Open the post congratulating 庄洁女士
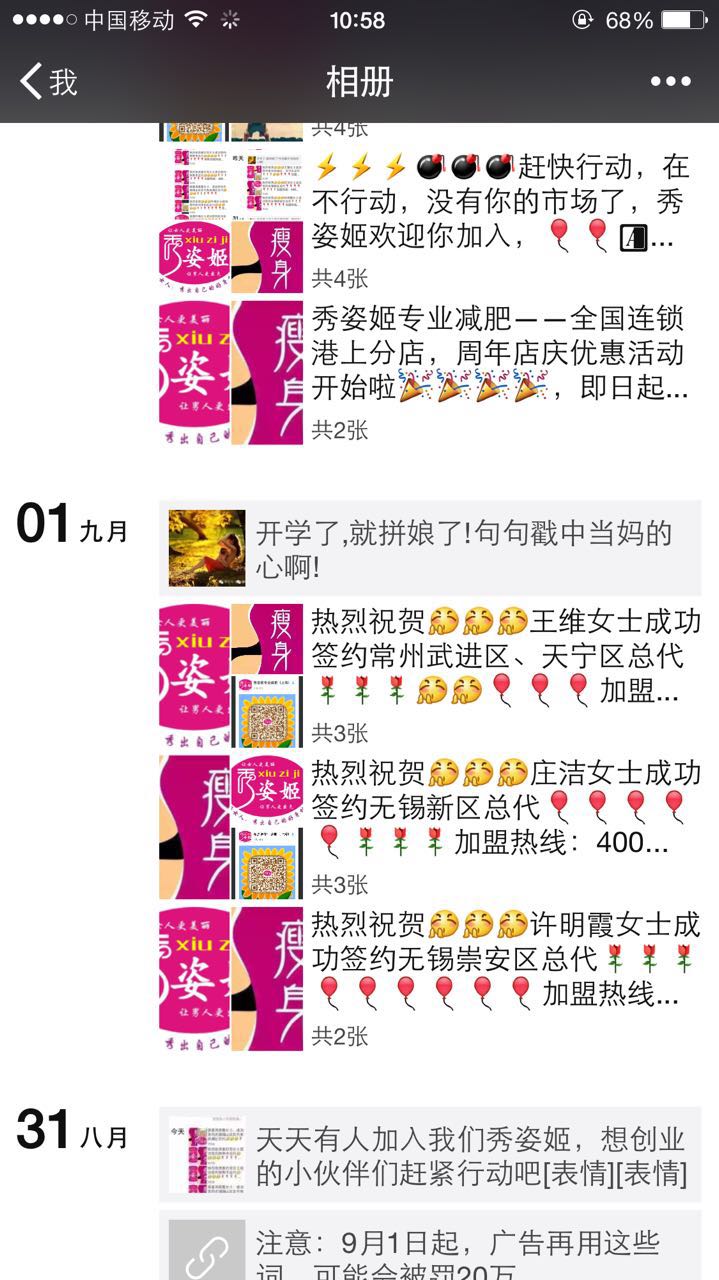The height and width of the screenshot is (1280, 719). pos(506,808)
